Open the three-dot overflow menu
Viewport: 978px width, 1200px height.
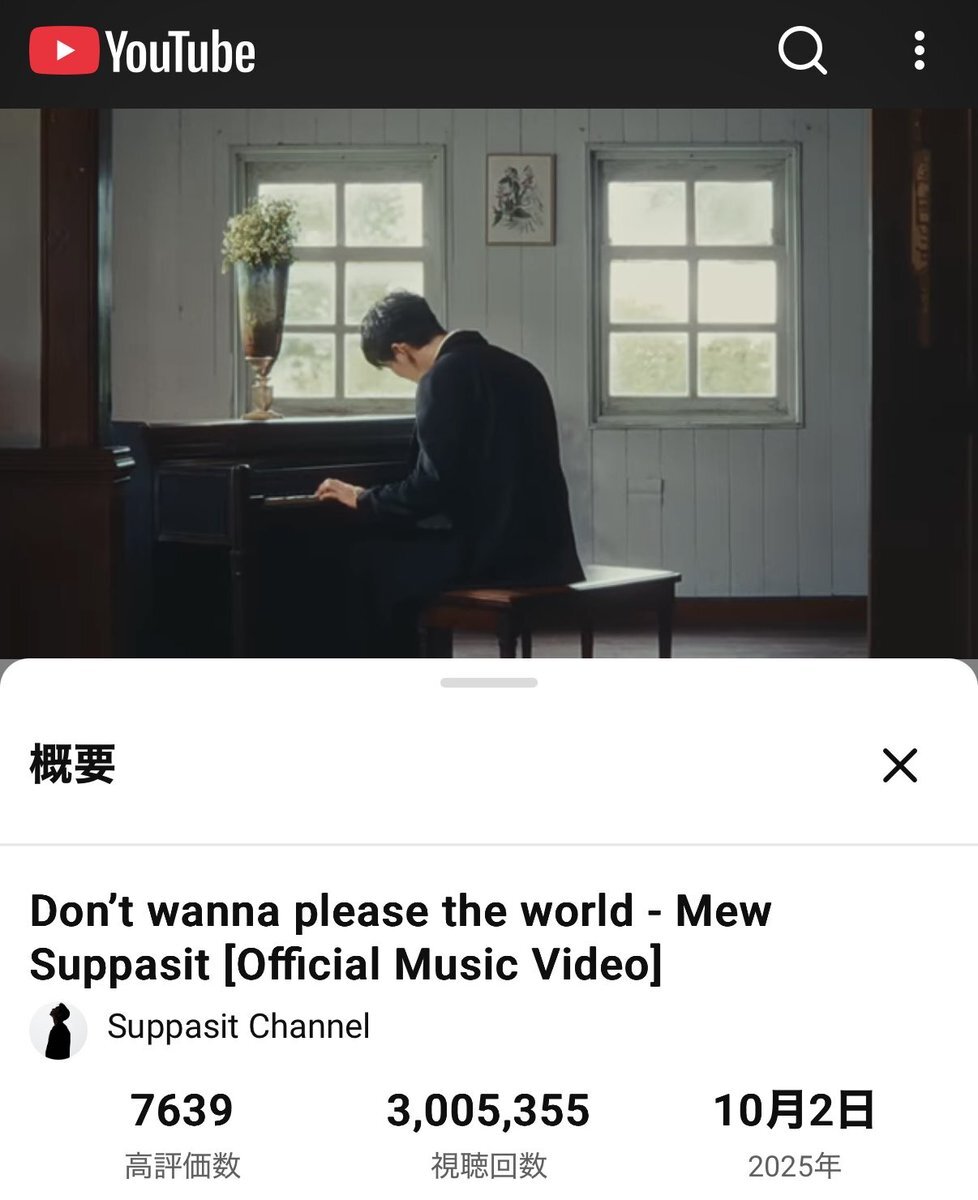click(x=919, y=52)
